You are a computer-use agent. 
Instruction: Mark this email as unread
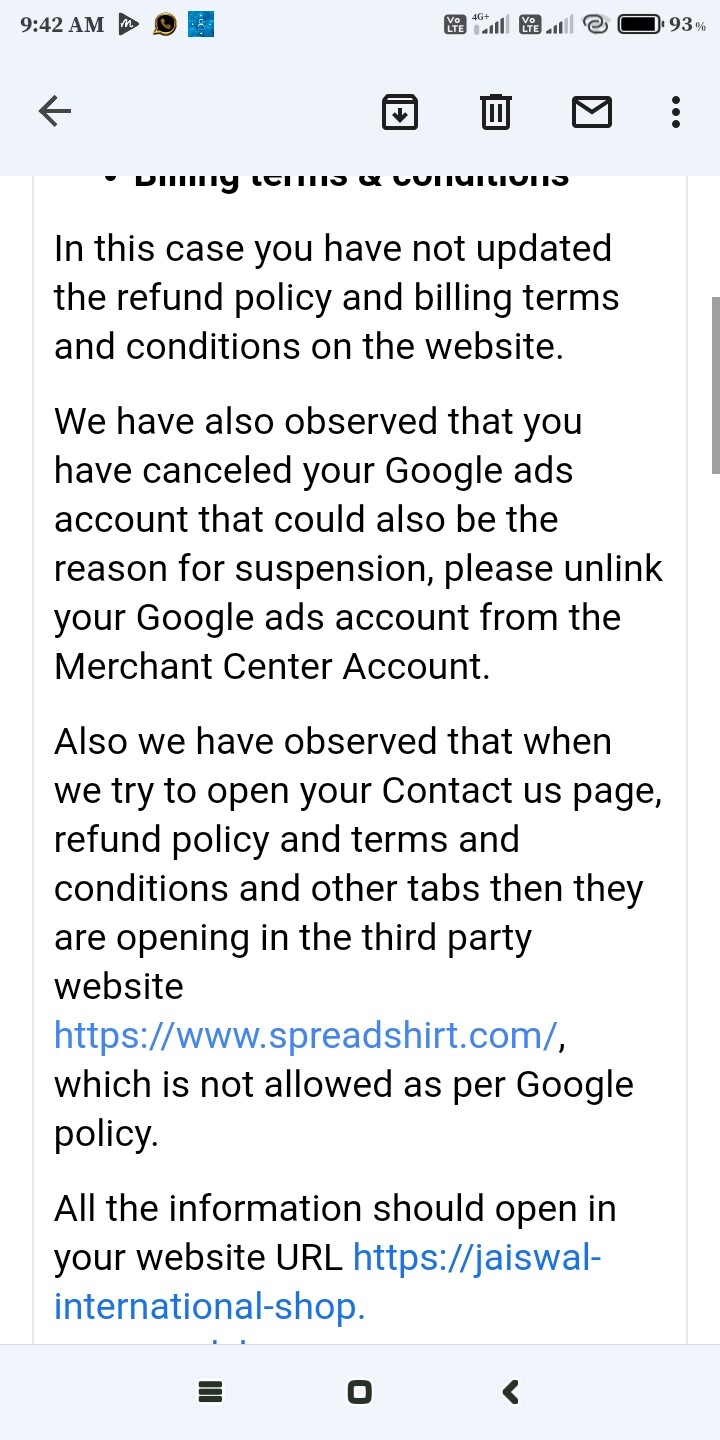pyautogui.click(x=591, y=112)
